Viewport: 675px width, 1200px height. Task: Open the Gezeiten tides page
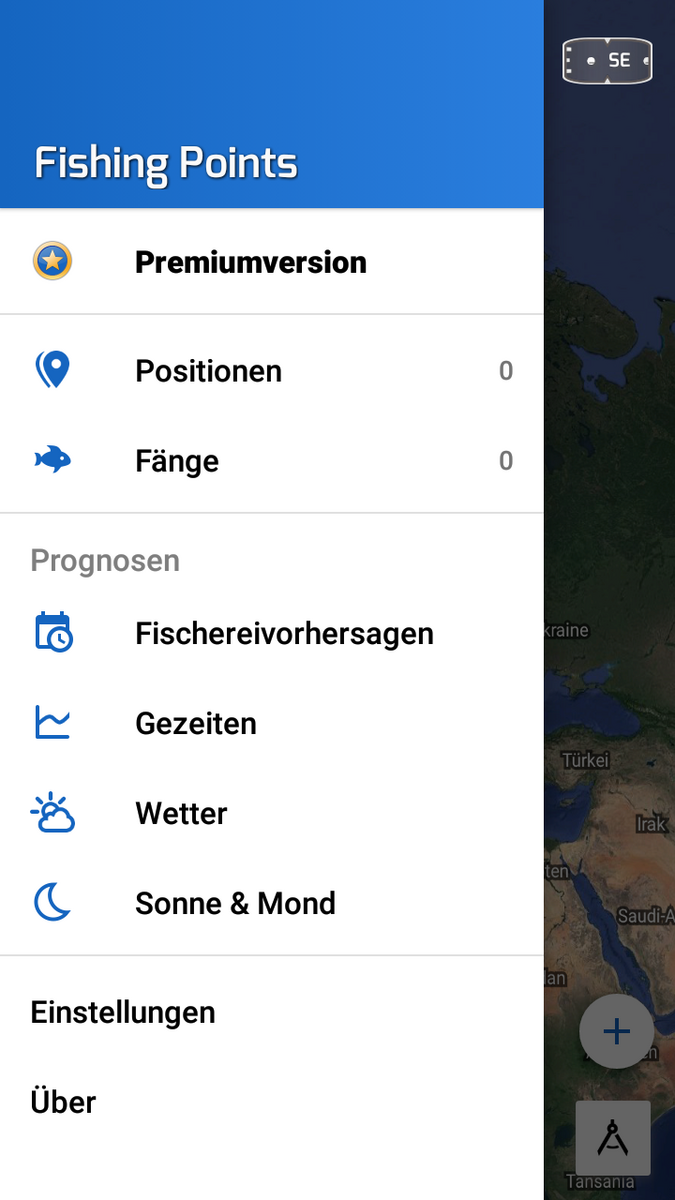(x=272, y=724)
